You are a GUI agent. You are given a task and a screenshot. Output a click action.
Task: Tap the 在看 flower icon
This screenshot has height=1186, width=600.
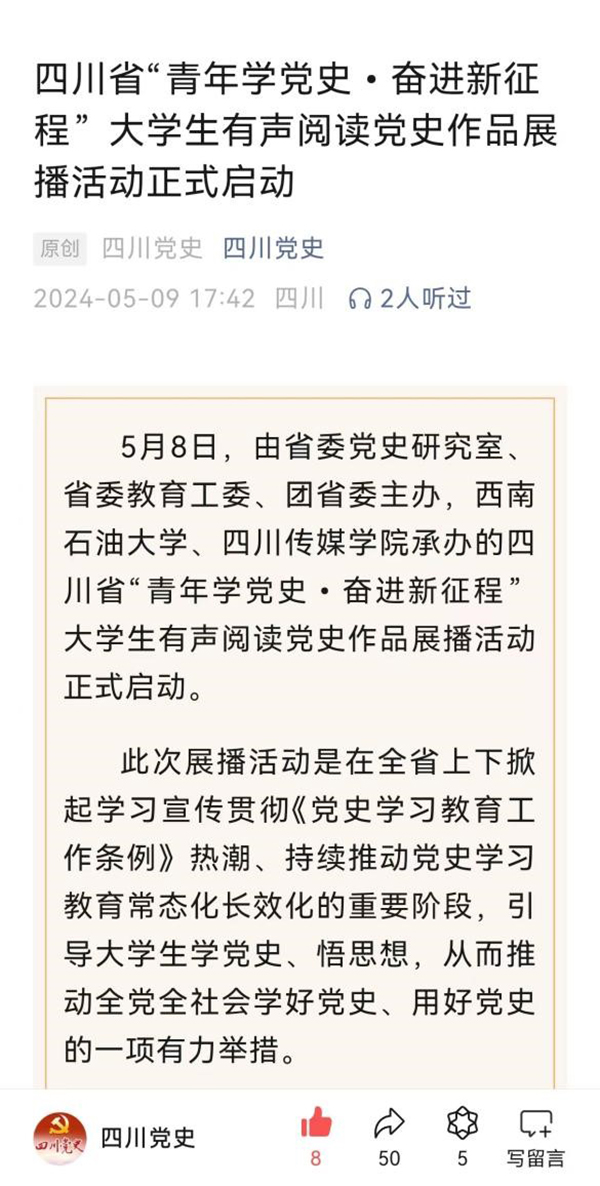pos(462,1122)
